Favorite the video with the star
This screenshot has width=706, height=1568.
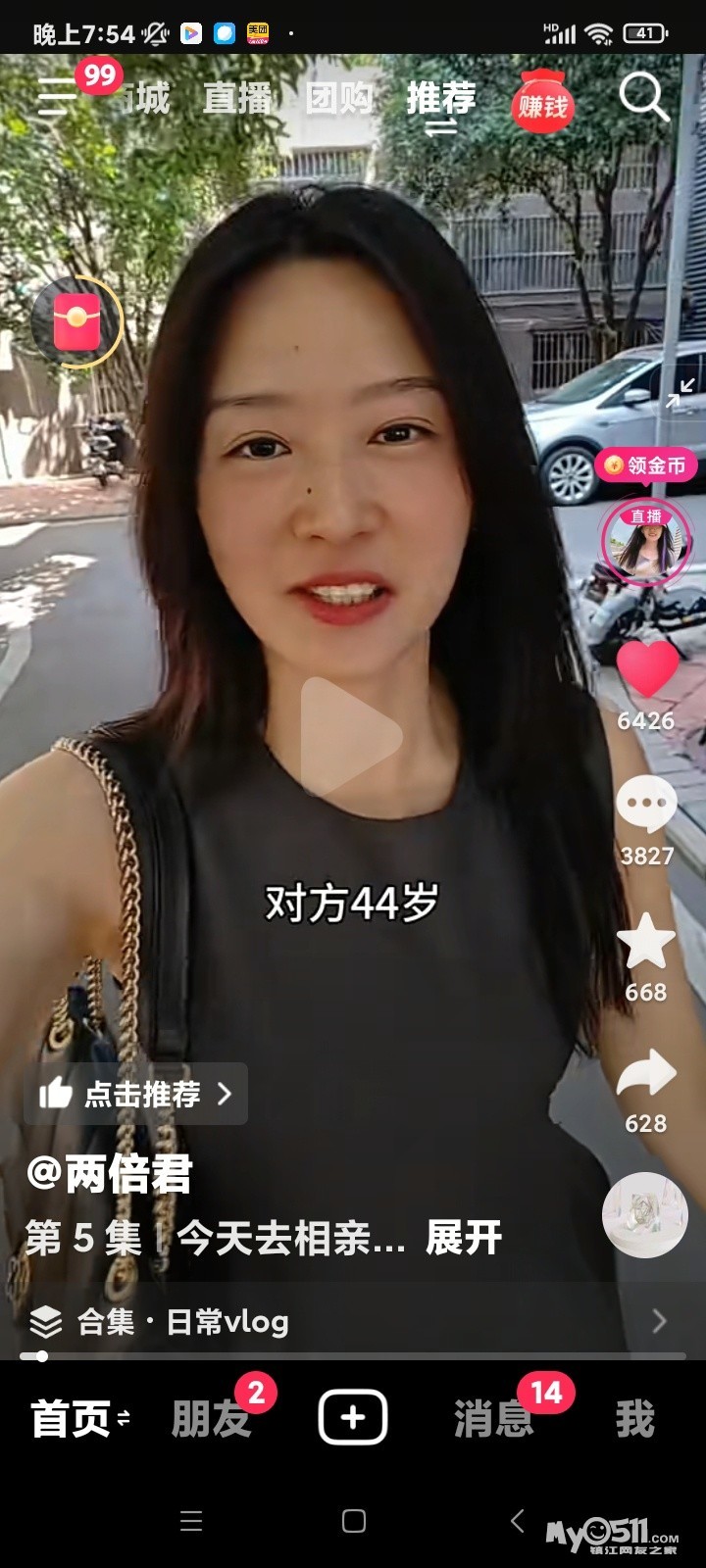[x=646, y=941]
